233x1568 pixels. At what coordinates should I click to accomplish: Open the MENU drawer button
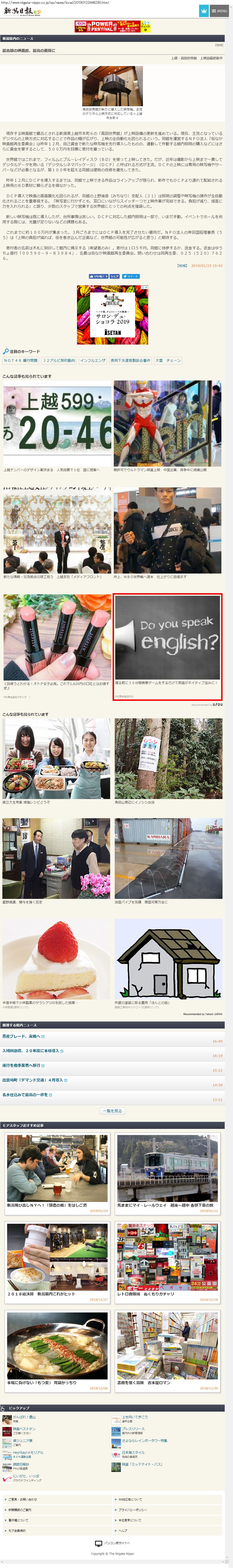pyautogui.click(x=219, y=11)
